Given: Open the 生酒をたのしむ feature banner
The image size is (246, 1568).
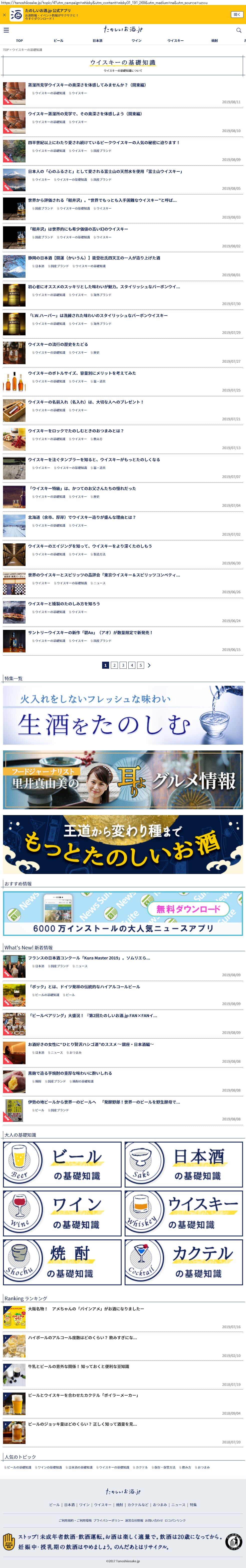Looking at the screenshot, I should tap(123, 715).
